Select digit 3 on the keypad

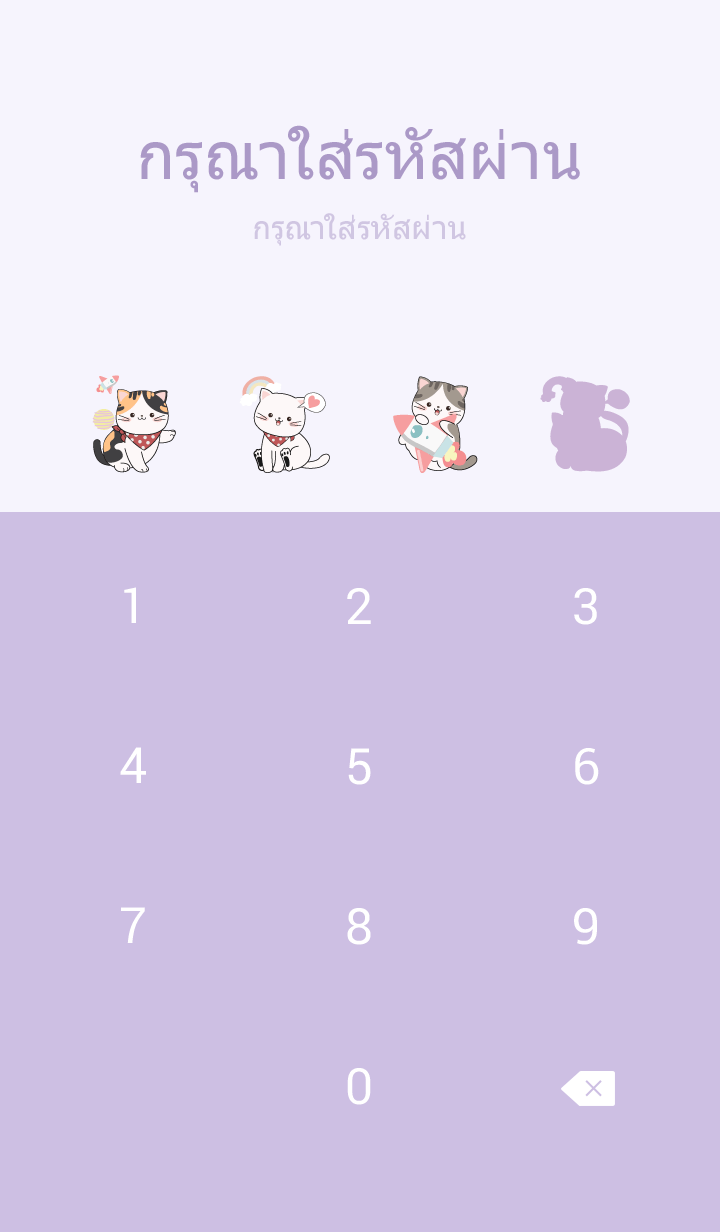click(x=586, y=607)
